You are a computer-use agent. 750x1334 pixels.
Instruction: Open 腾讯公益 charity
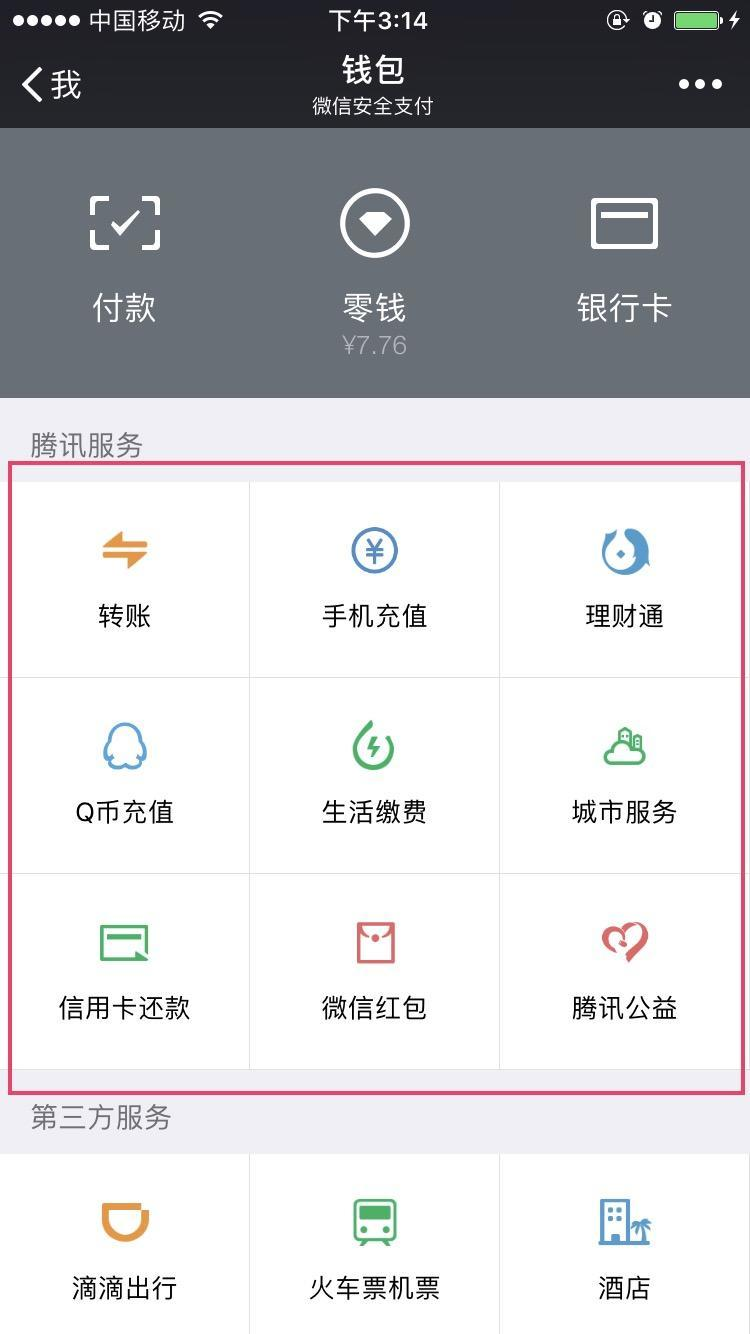point(624,972)
